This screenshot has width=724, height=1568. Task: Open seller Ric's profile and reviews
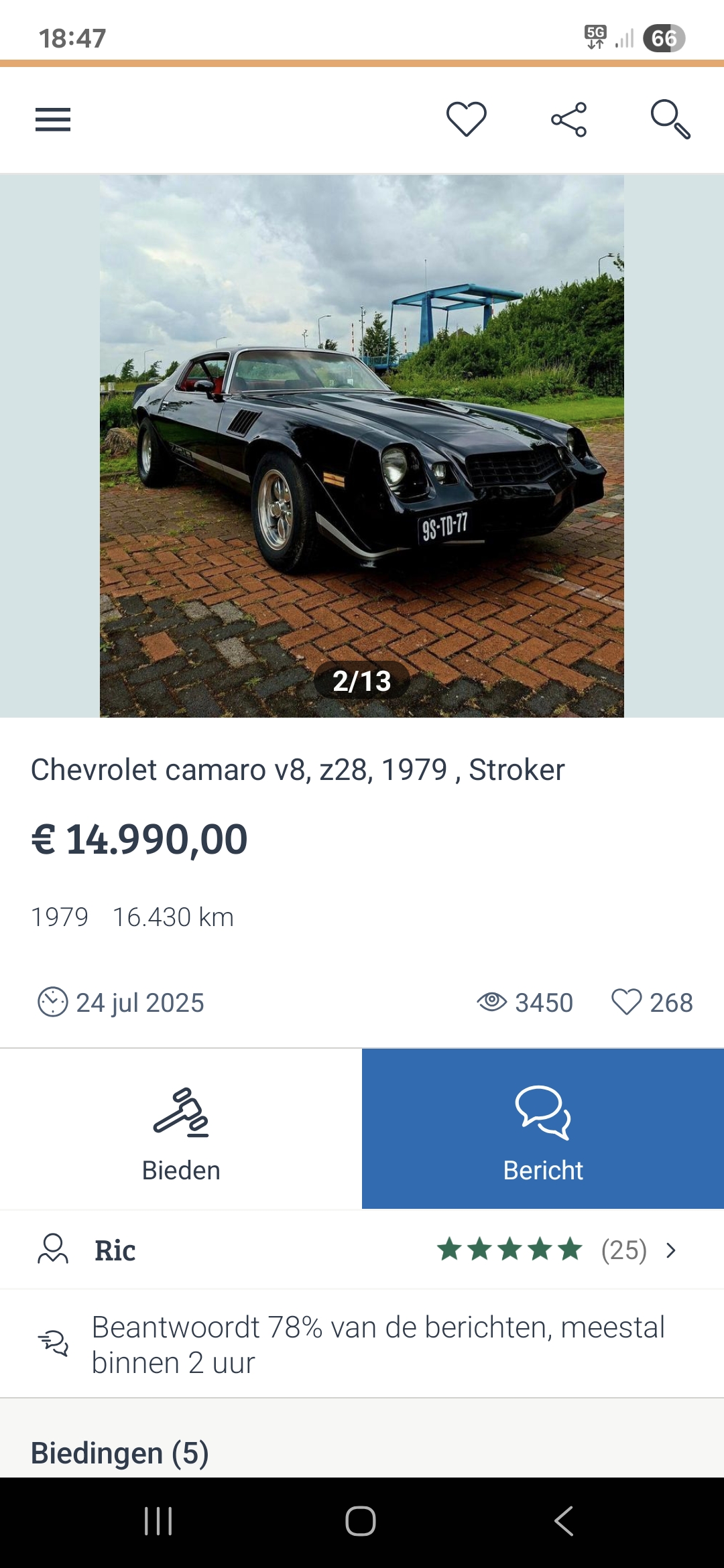pos(362,1250)
